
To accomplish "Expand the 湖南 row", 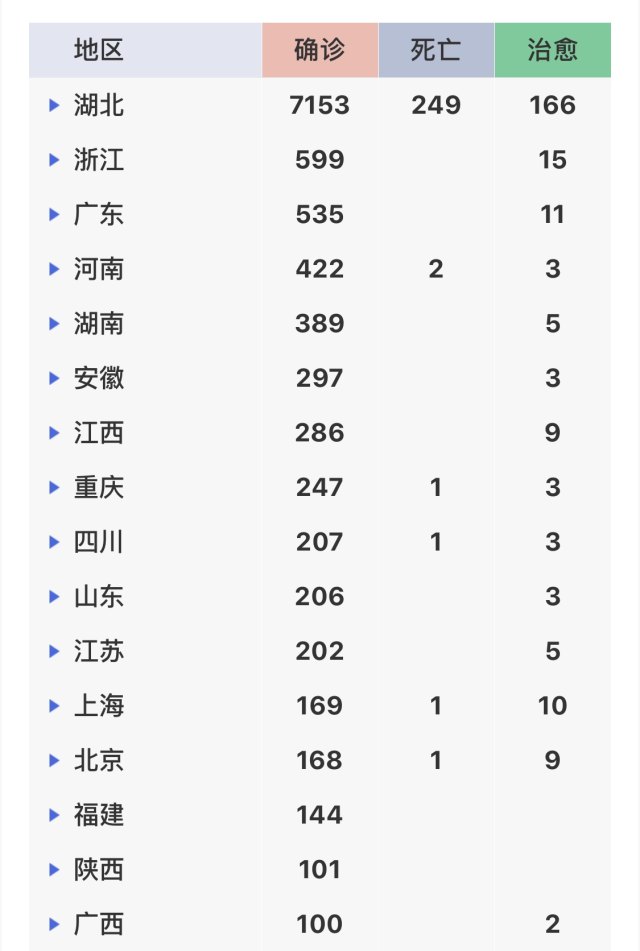I will click(x=55, y=323).
